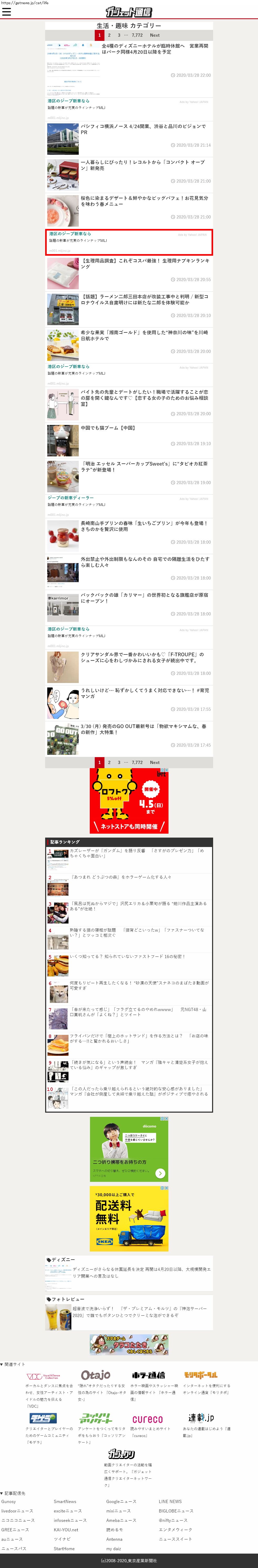
Task: Open the hamburger menu
Action: coord(7,12)
